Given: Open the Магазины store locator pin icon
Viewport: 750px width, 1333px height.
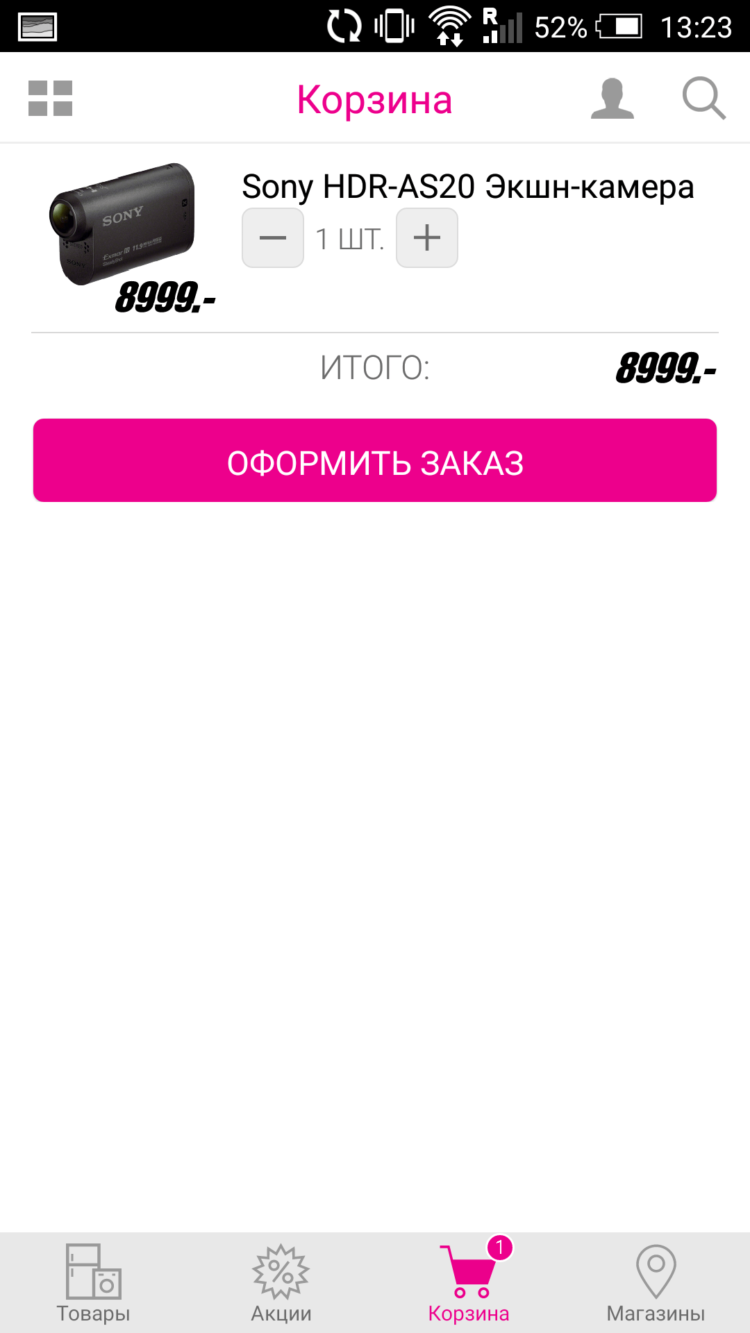Looking at the screenshot, I should click(655, 1273).
